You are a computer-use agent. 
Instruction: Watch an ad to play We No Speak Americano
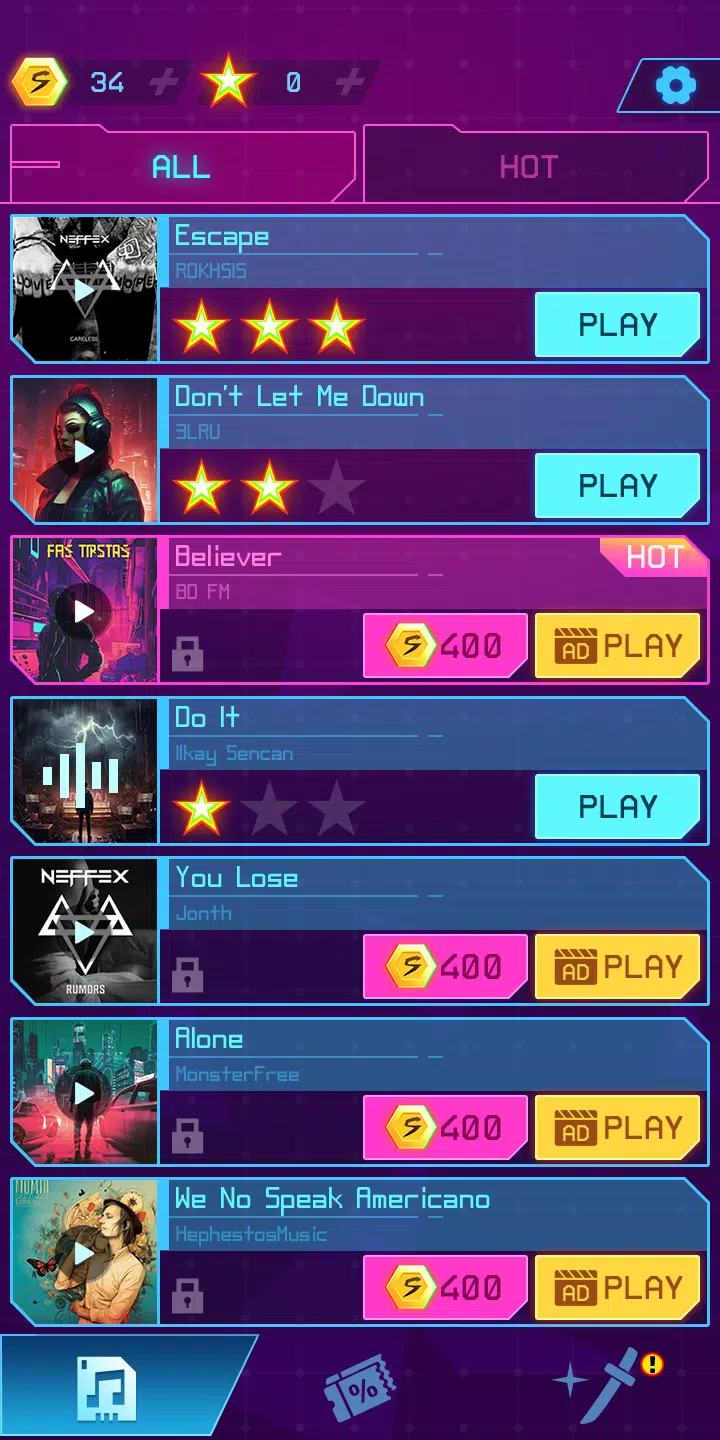[617, 1288]
